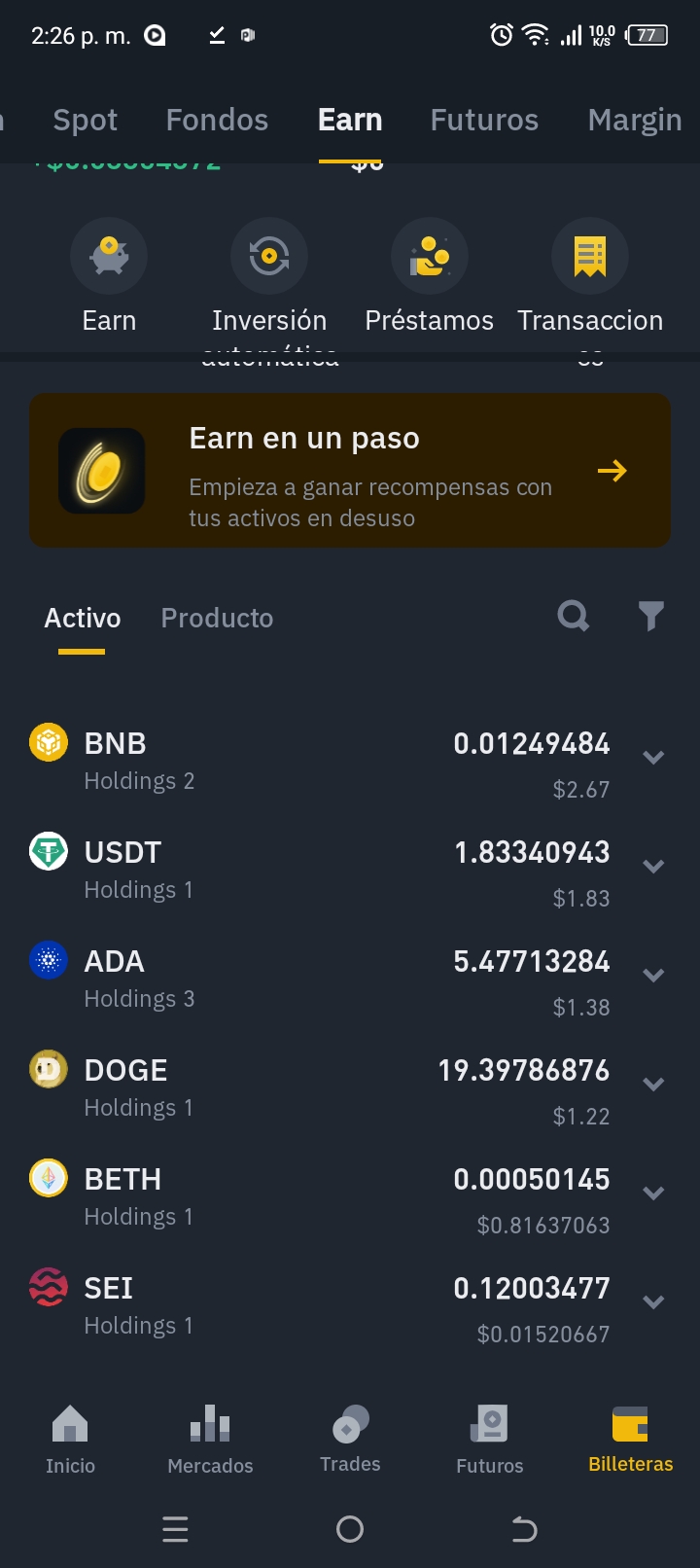This screenshot has height=1568, width=700.
Task: Switch to the Spot tab
Action: (x=85, y=120)
